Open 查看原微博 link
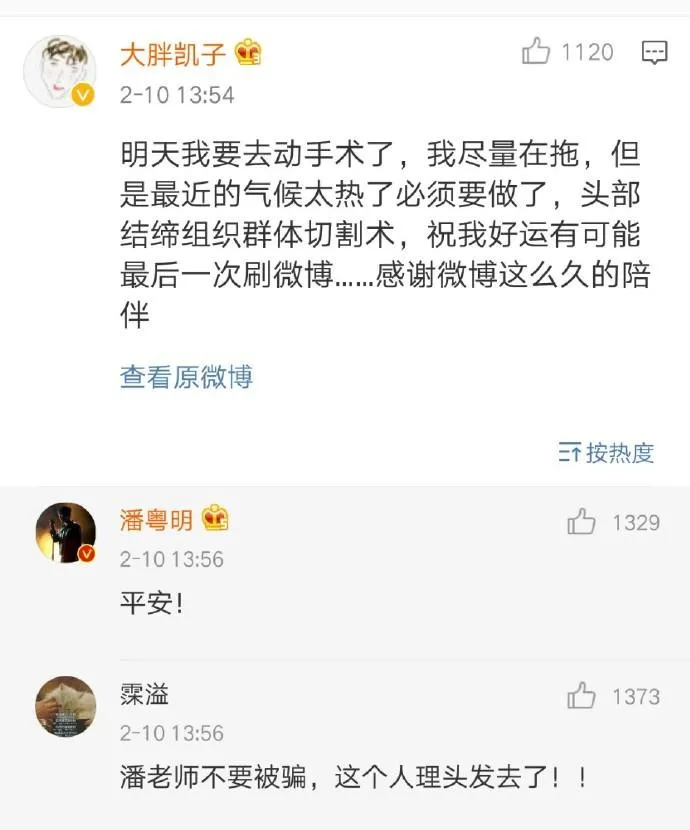The image size is (690, 830). click(186, 377)
